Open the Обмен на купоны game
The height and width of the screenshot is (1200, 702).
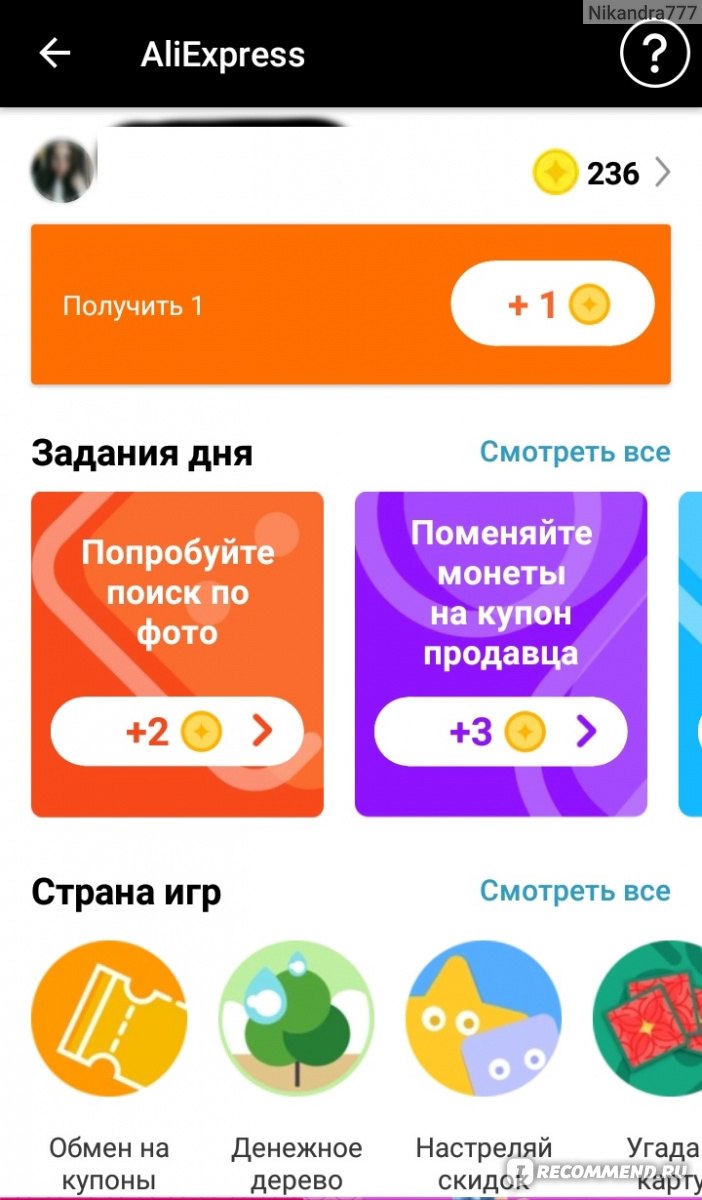pyautogui.click(x=109, y=1062)
